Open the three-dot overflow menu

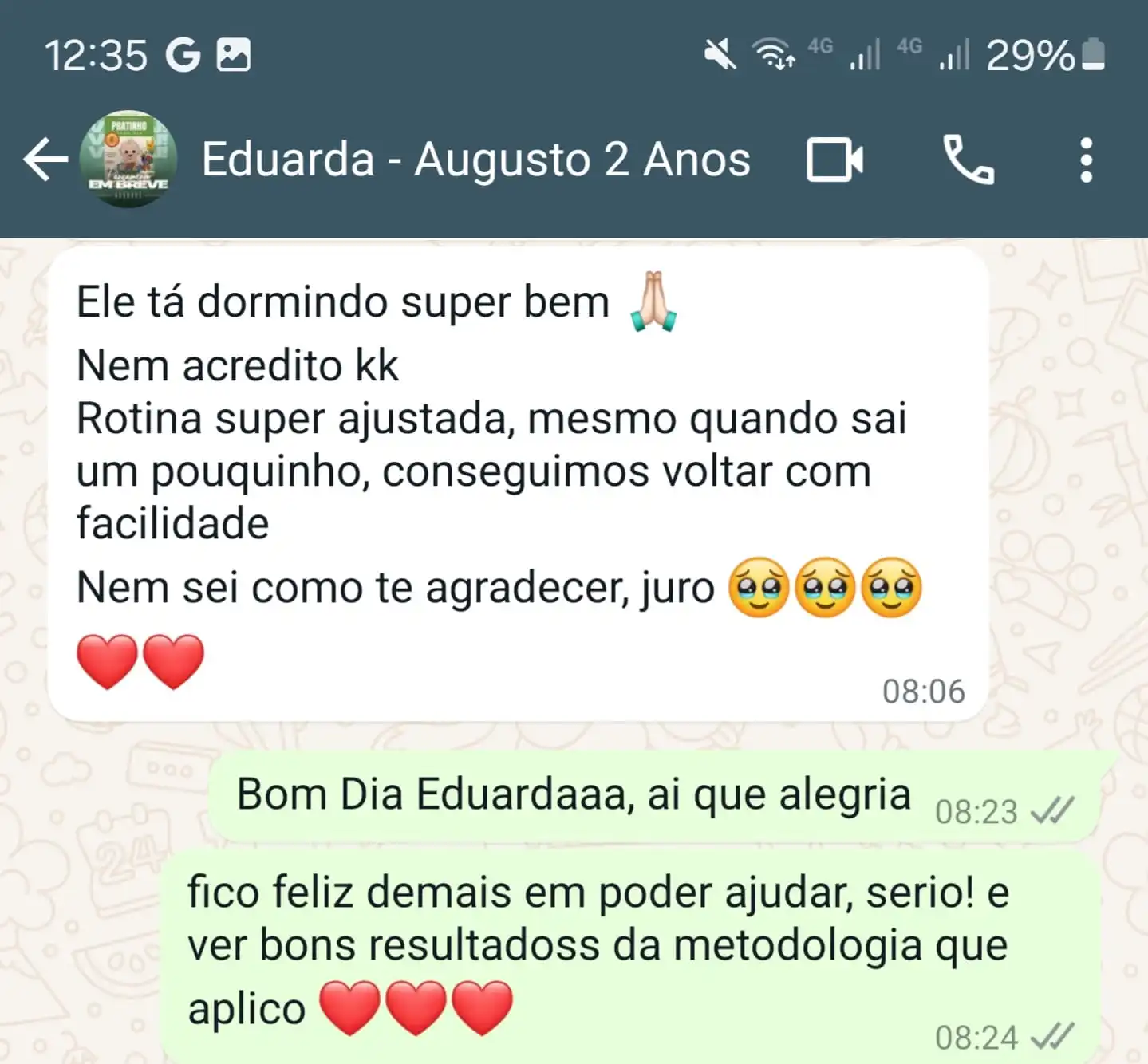click(x=1086, y=160)
